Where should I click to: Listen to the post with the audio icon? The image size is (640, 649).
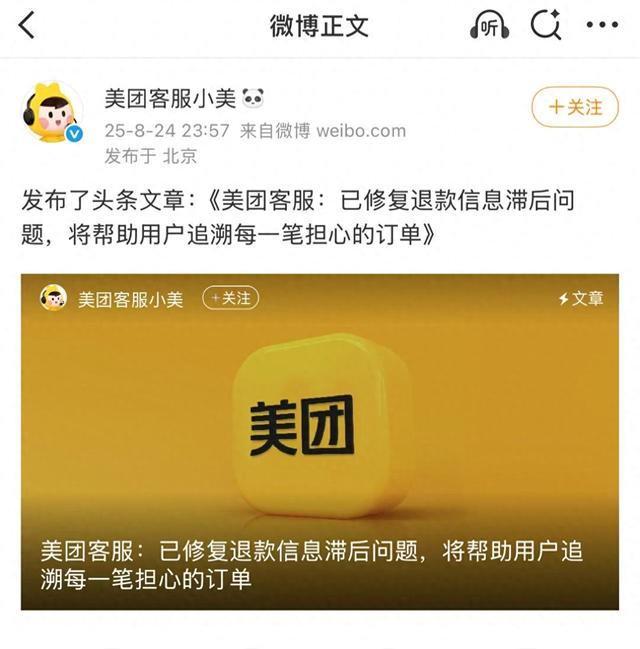(490, 26)
